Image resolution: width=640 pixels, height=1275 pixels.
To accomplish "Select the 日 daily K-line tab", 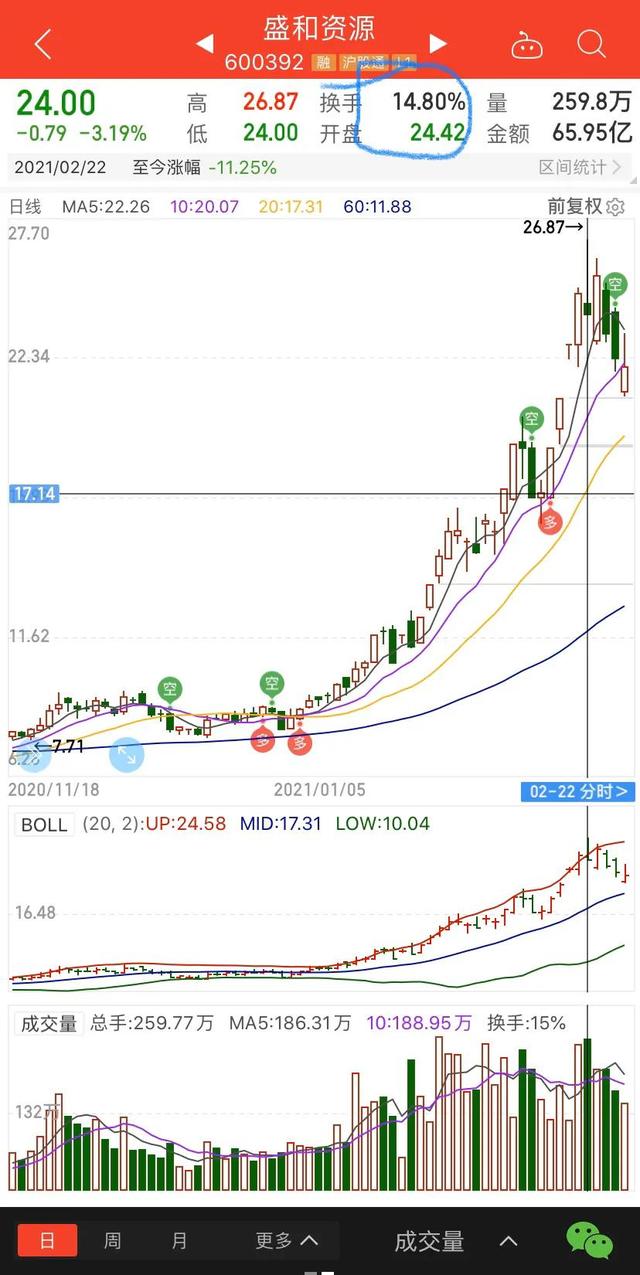I will [47, 1241].
